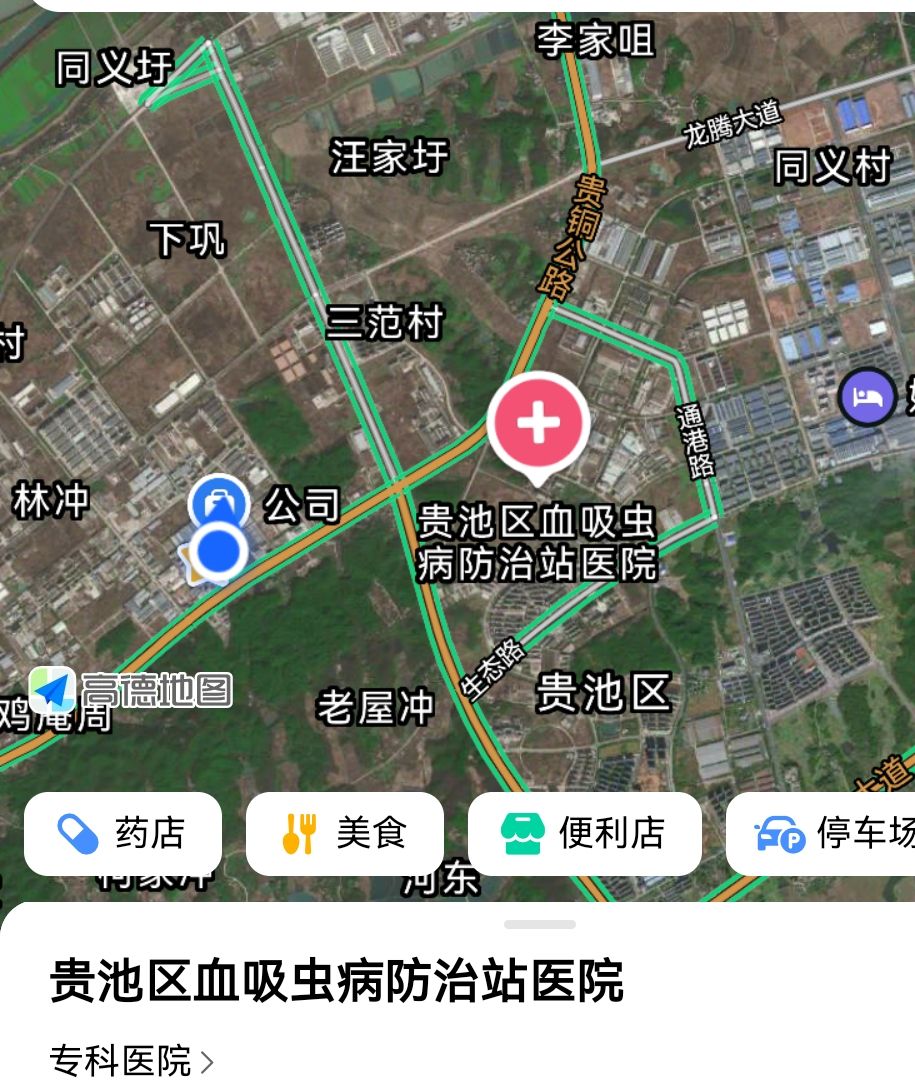Tap the 药店 pharmacy chip
The width and height of the screenshot is (915, 1082).
[x=122, y=833]
